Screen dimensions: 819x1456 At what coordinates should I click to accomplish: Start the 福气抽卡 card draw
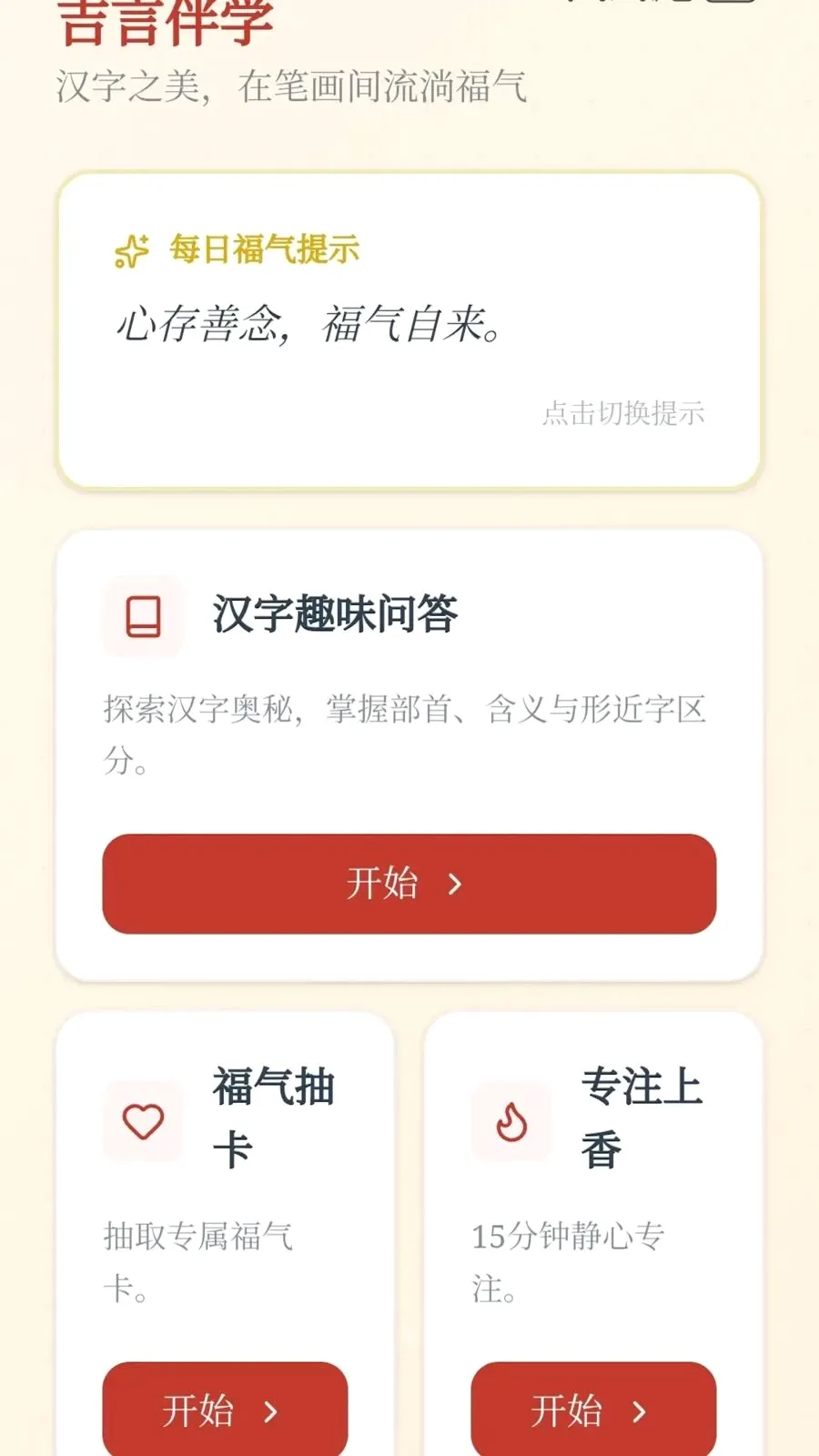coord(225,1410)
